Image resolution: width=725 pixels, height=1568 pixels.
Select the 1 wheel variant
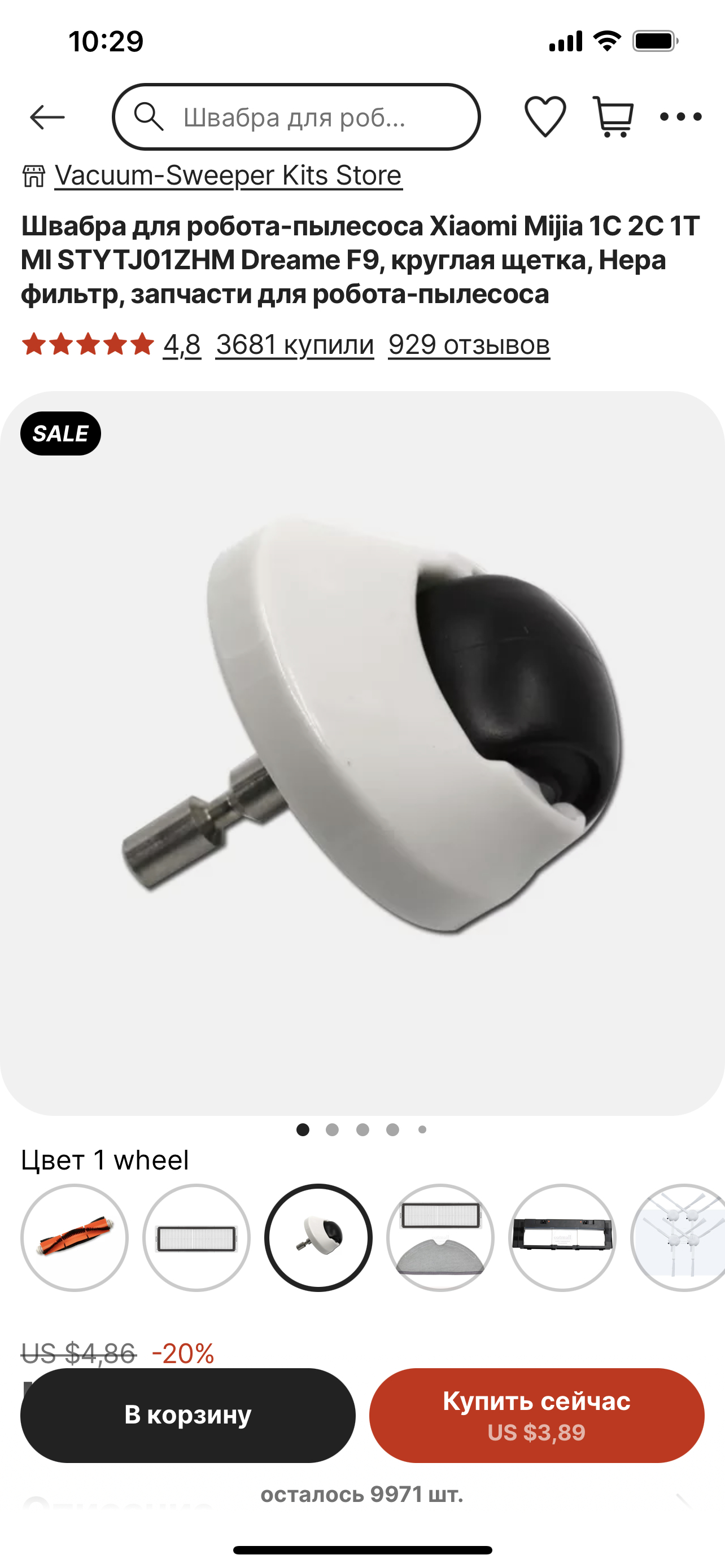318,1237
